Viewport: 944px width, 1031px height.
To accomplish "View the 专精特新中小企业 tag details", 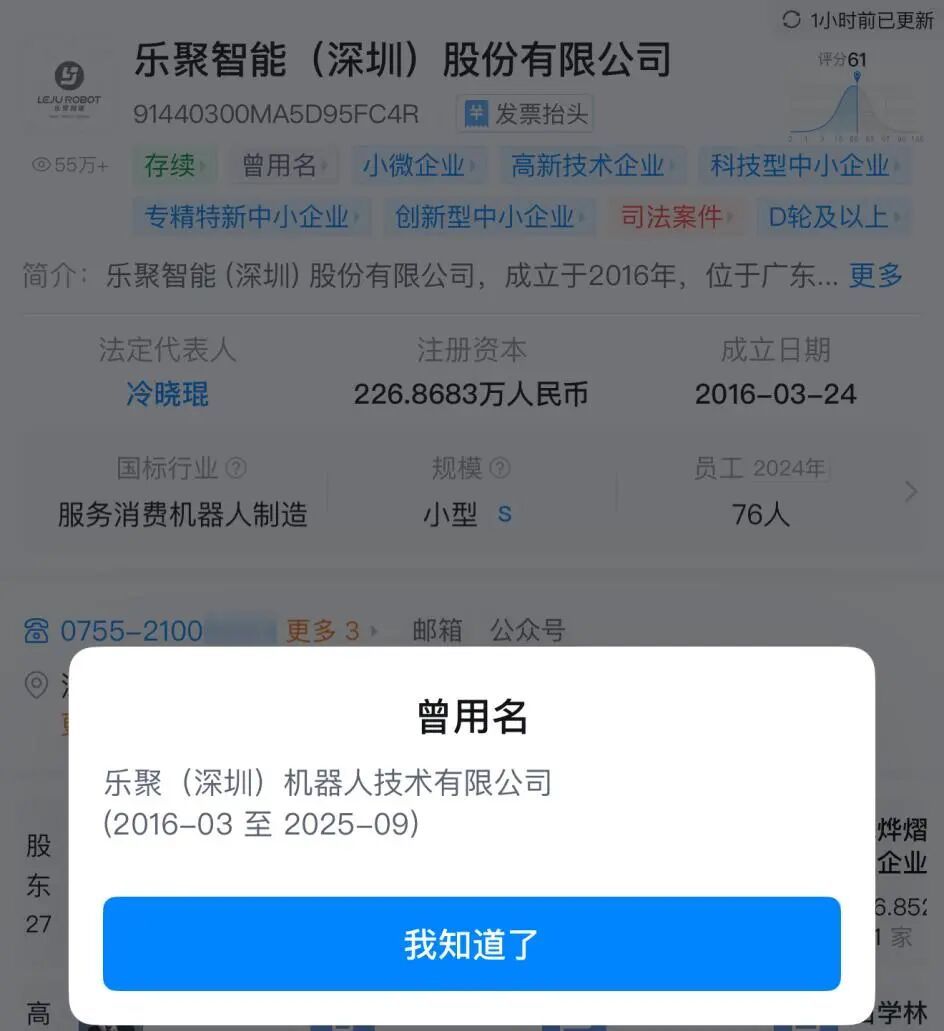I will coord(251,216).
